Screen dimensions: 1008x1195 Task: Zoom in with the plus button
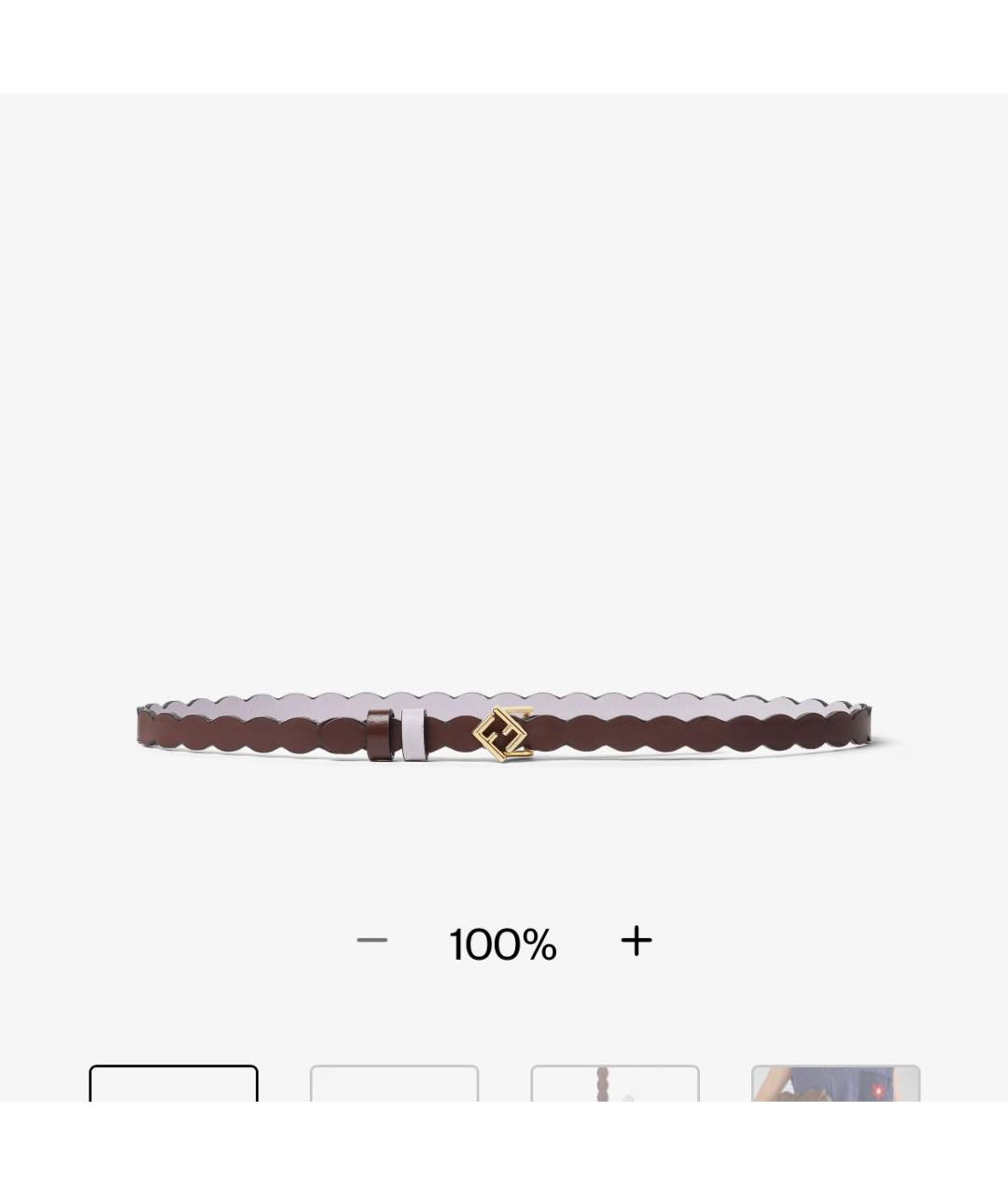pos(637,940)
